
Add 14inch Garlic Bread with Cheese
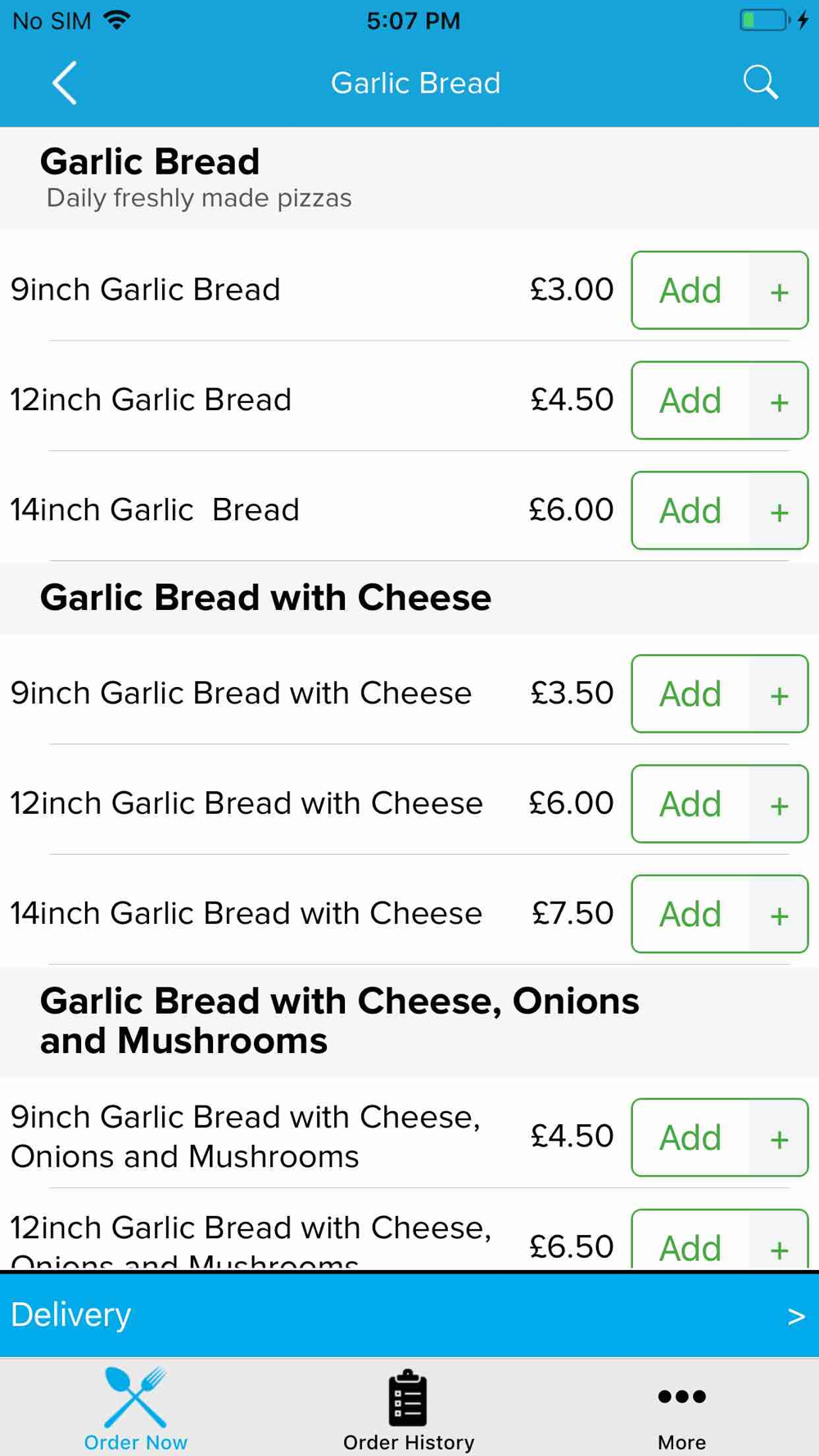point(719,914)
